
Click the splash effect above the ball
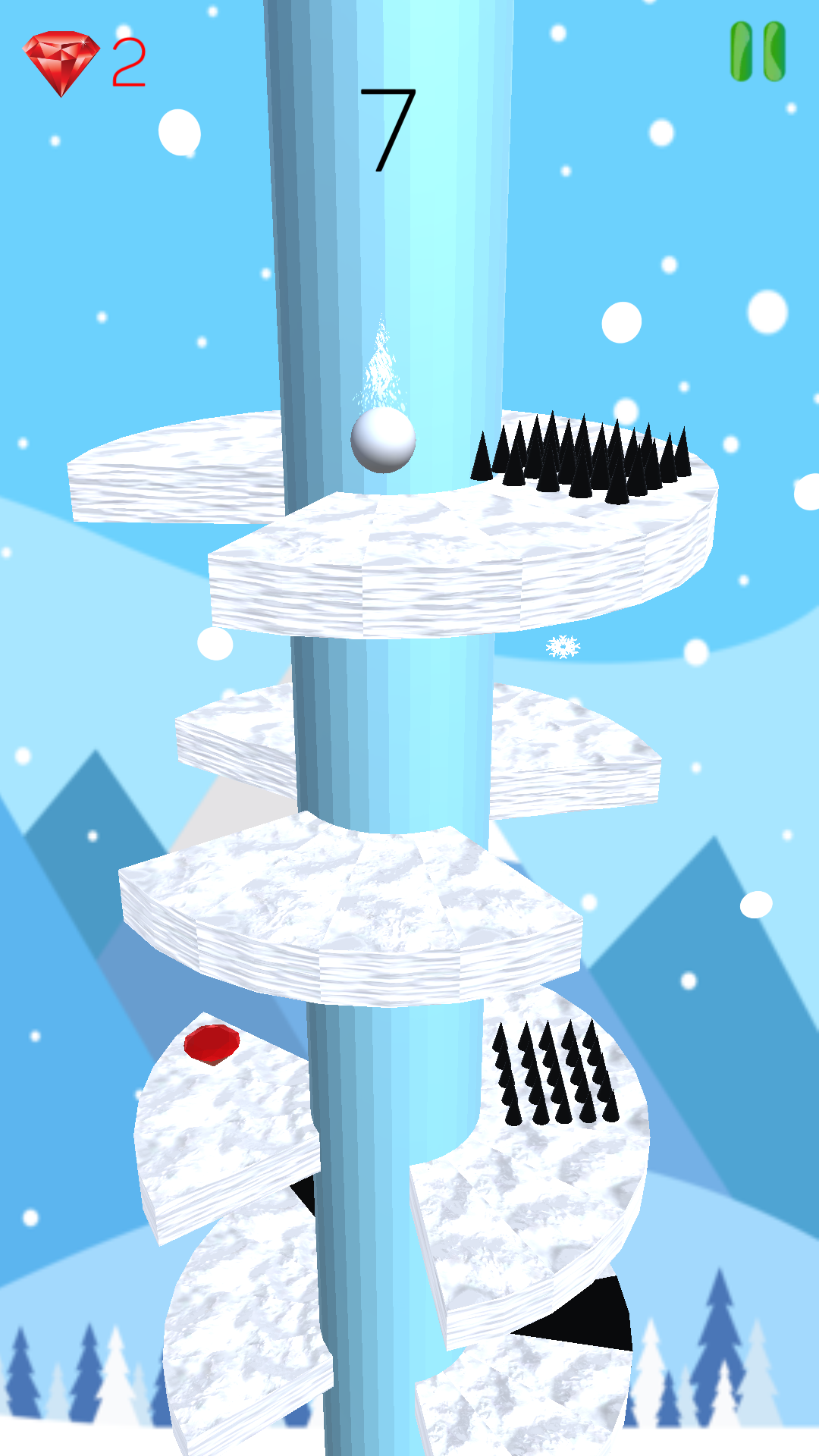[x=379, y=364]
